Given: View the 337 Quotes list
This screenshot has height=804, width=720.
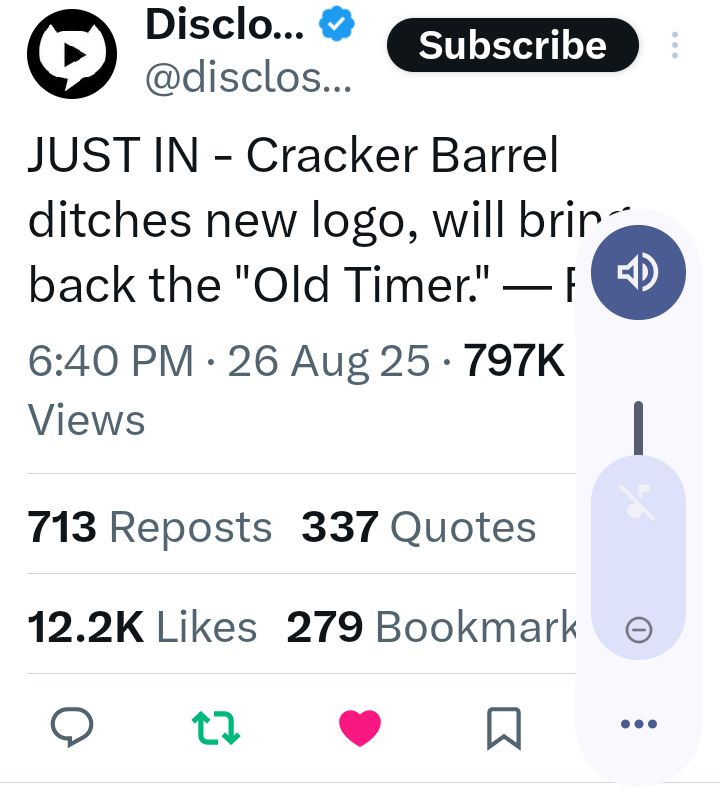Looking at the screenshot, I should coord(418,526).
